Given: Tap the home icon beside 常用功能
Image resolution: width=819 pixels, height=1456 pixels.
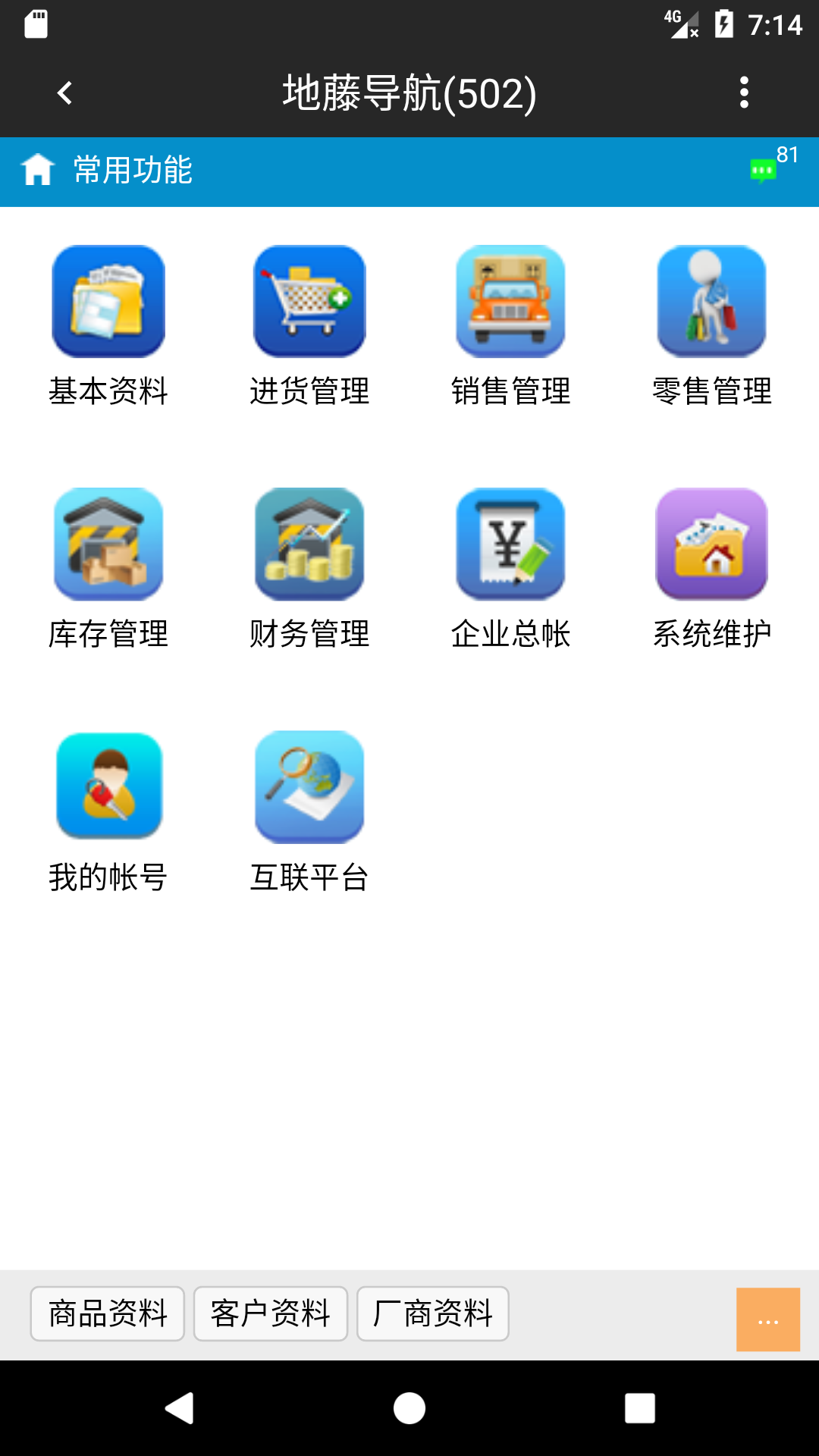Looking at the screenshot, I should [39, 170].
